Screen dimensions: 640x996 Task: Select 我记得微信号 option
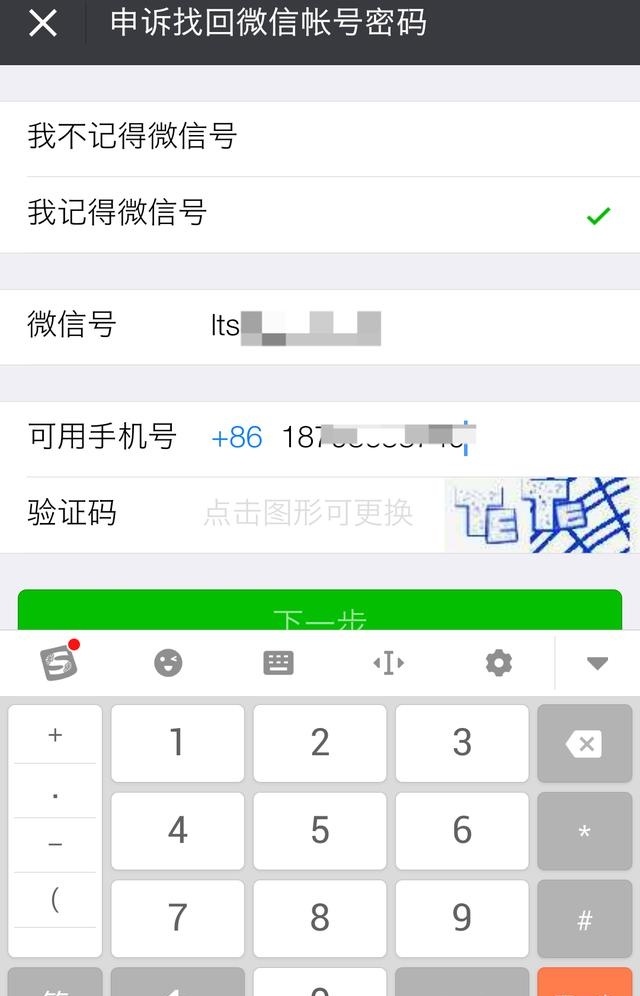click(320, 213)
